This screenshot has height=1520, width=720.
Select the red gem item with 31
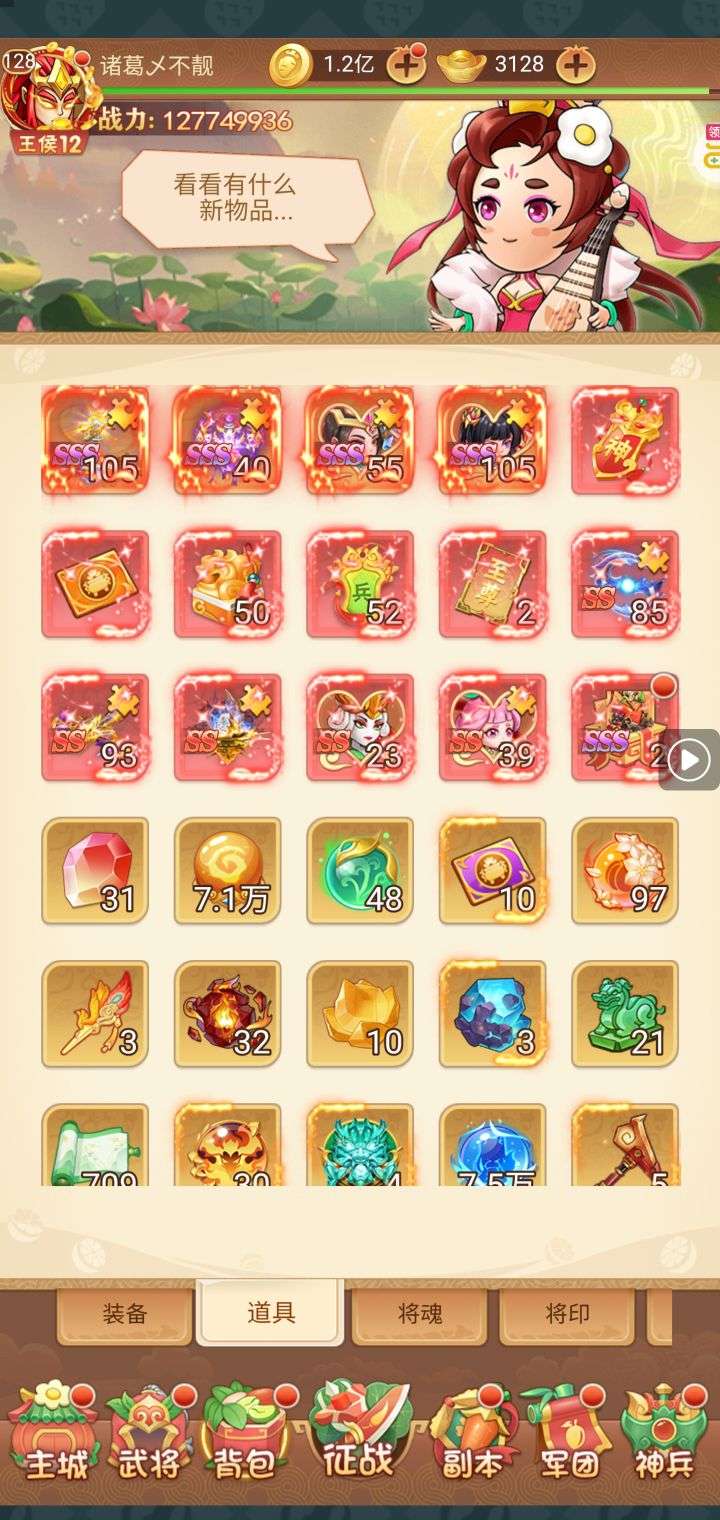[95, 870]
